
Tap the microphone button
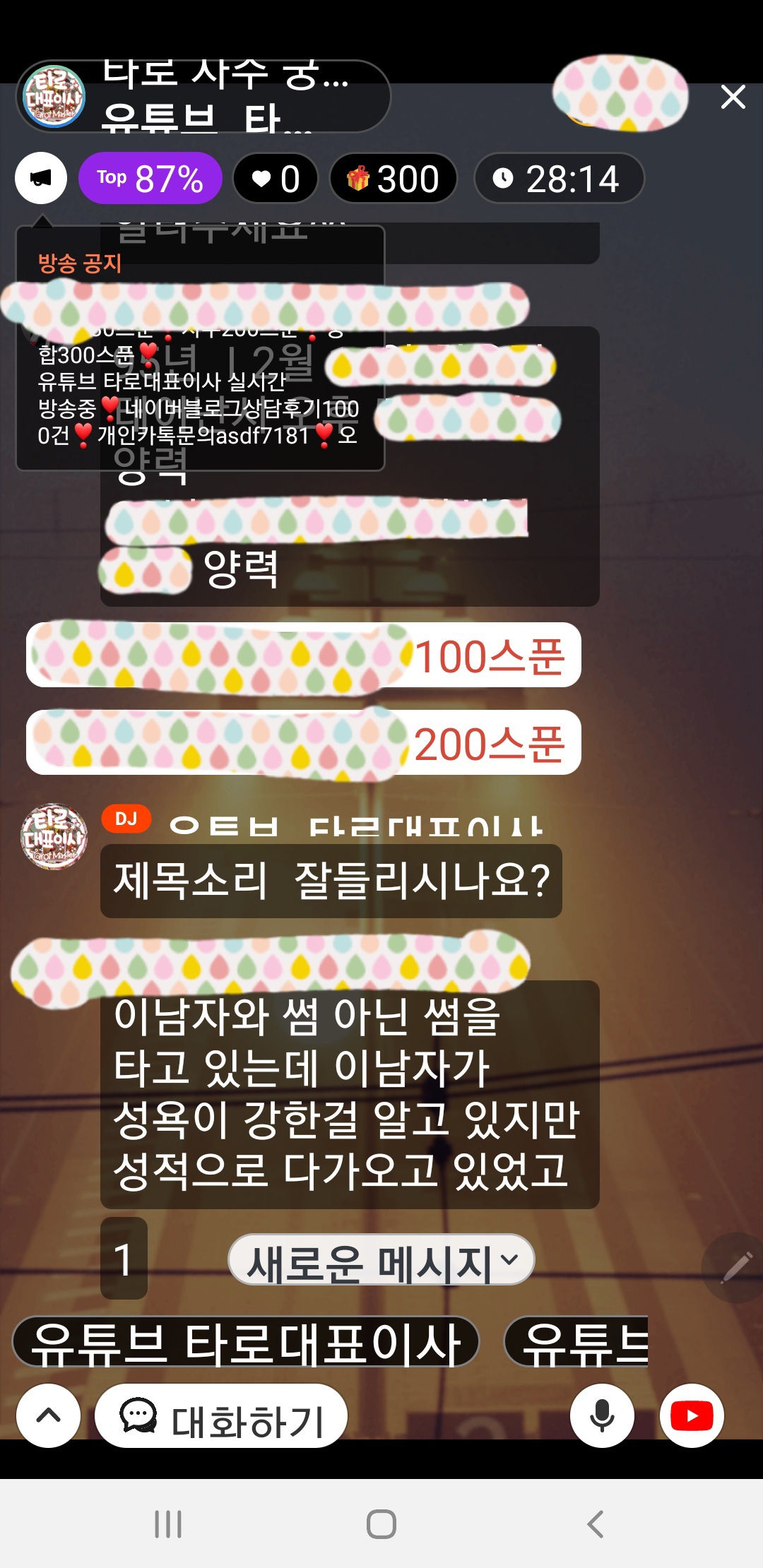point(602,1415)
